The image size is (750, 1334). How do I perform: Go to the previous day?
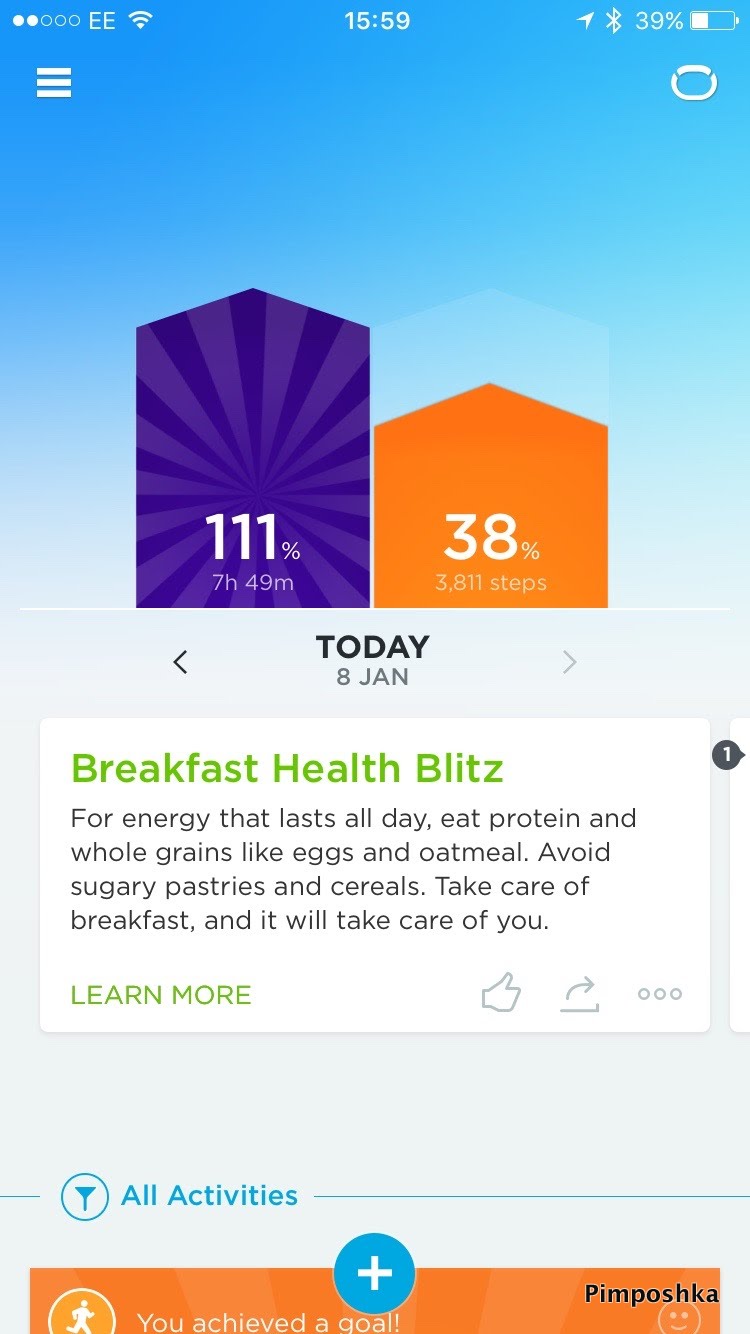click(x=181, y=662)
